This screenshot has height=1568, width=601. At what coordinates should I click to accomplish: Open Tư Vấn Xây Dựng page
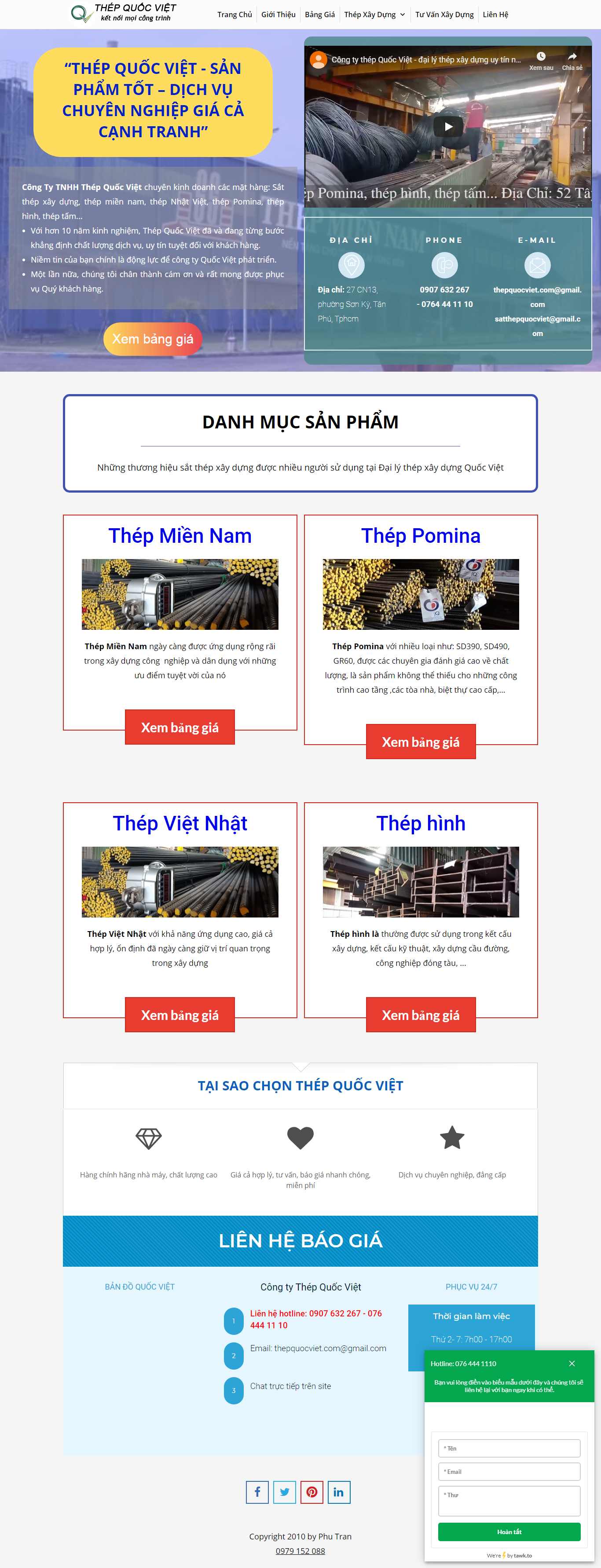[x=444, y=15]
